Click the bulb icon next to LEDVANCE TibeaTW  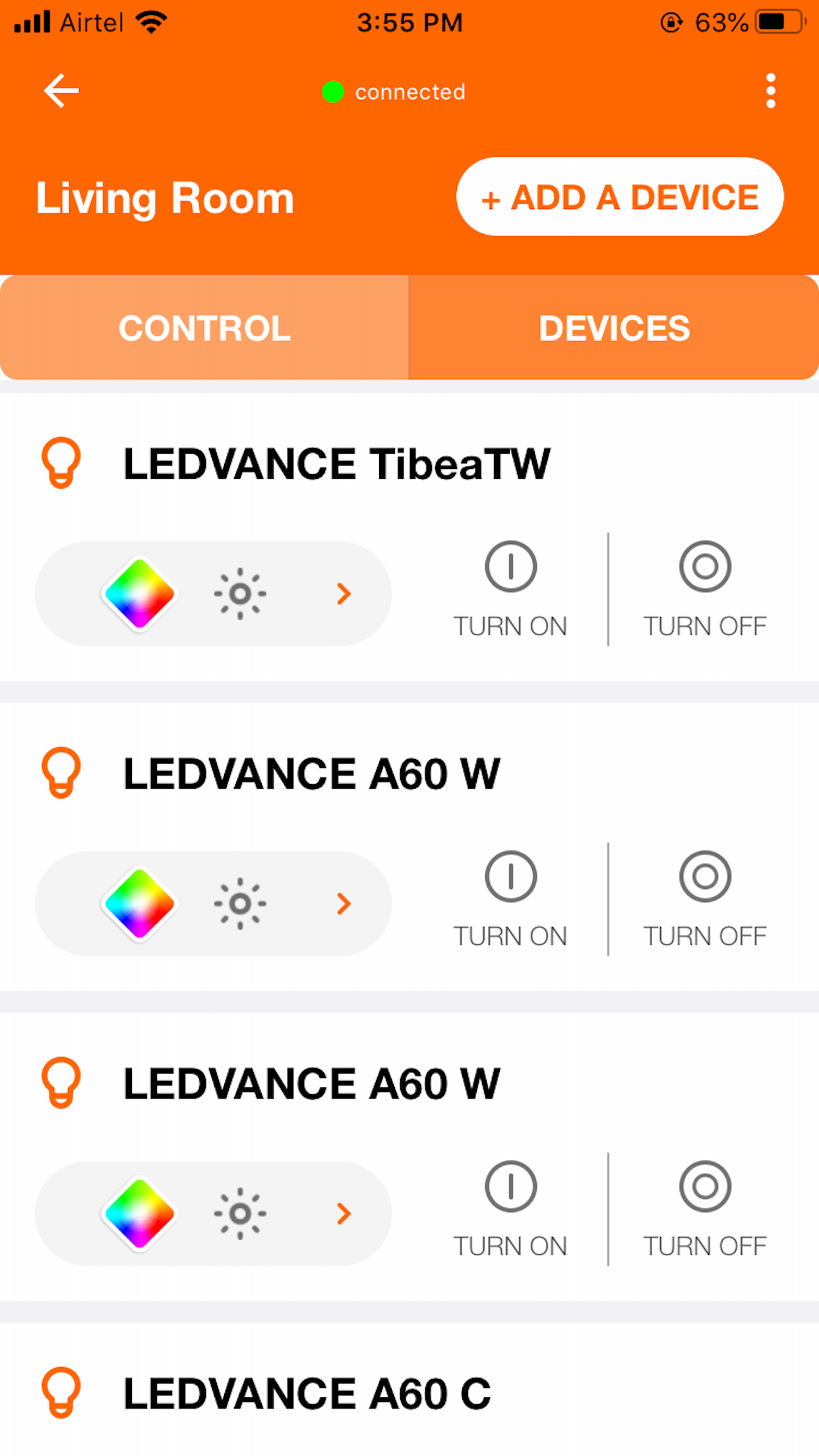point(61,462)
